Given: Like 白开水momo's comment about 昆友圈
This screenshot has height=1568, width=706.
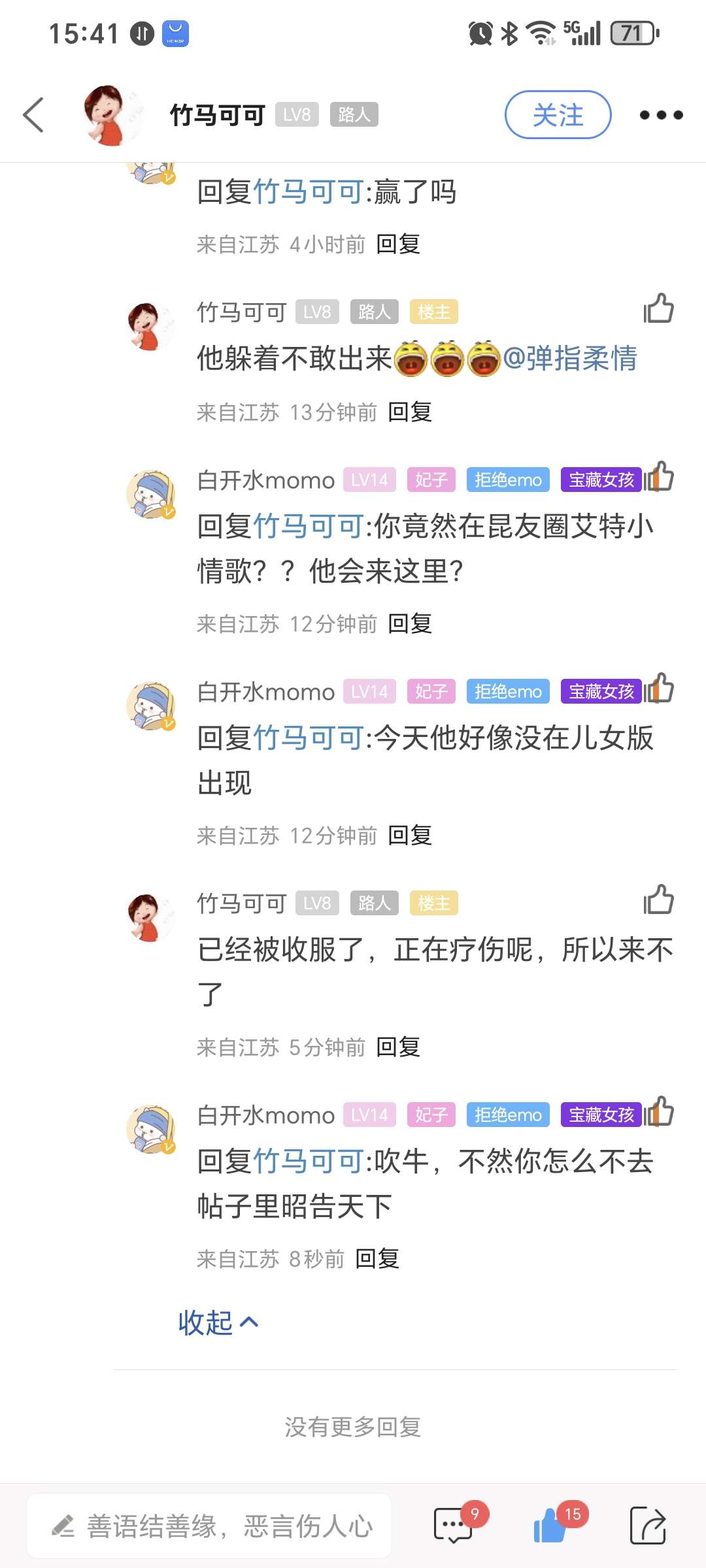Looking at the screenshot, I should pos(660,477).
